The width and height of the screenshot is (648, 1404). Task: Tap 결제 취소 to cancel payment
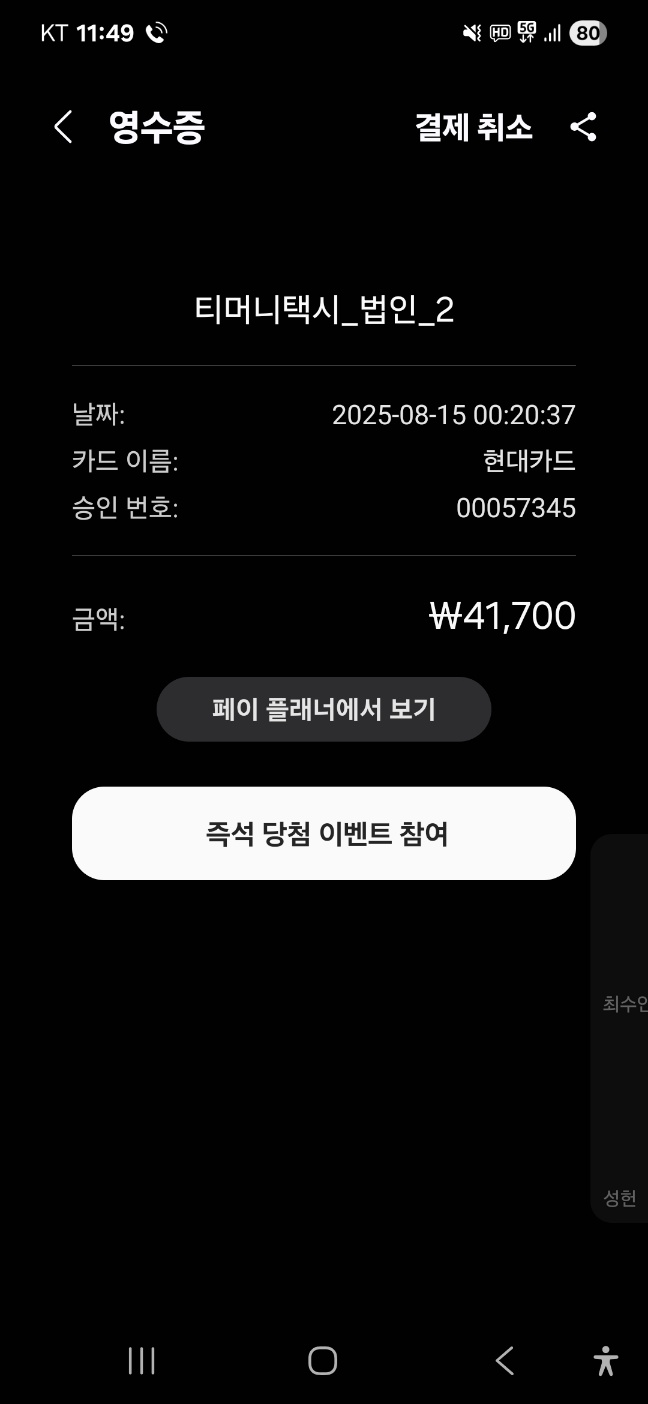pyautogui.click(x=473, y=128)
